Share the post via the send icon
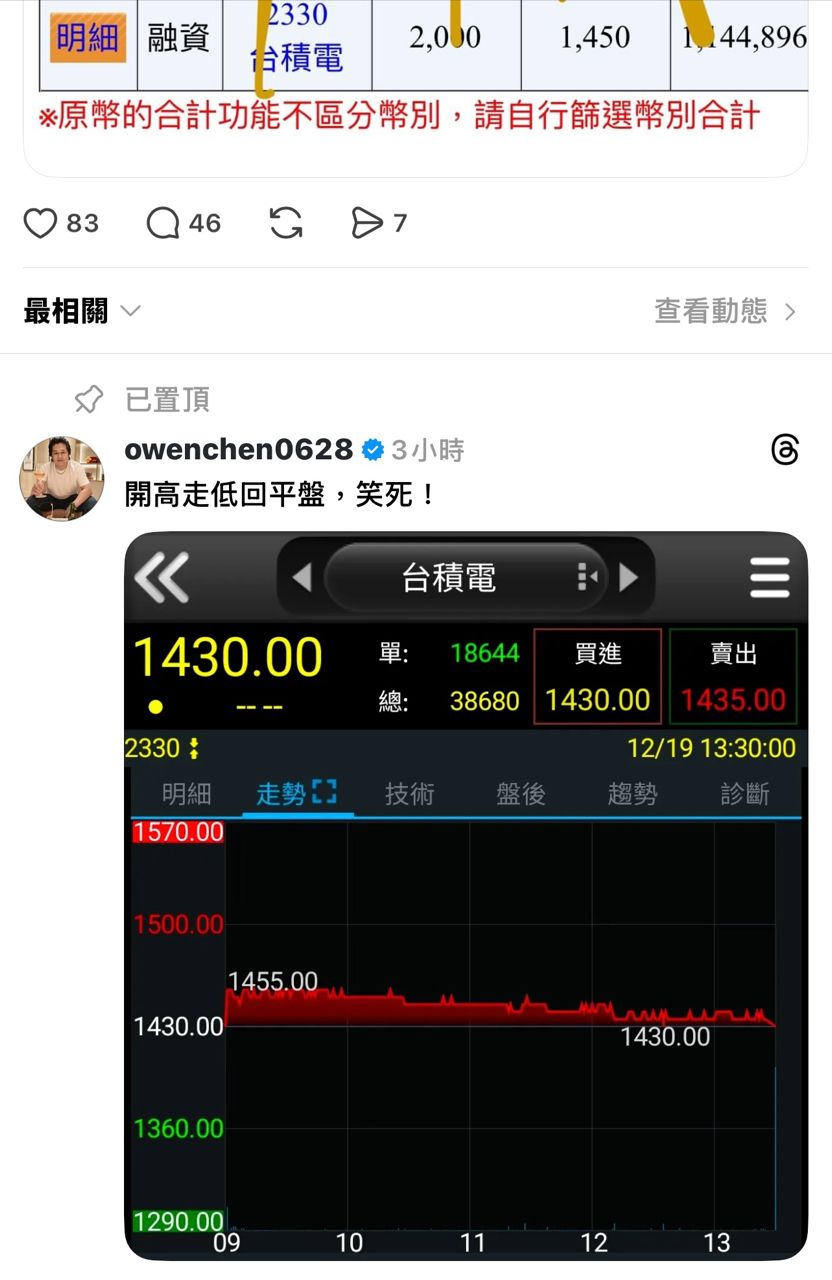The height and width of the screenshot is (1280, 832). click(x=367, y=223)
